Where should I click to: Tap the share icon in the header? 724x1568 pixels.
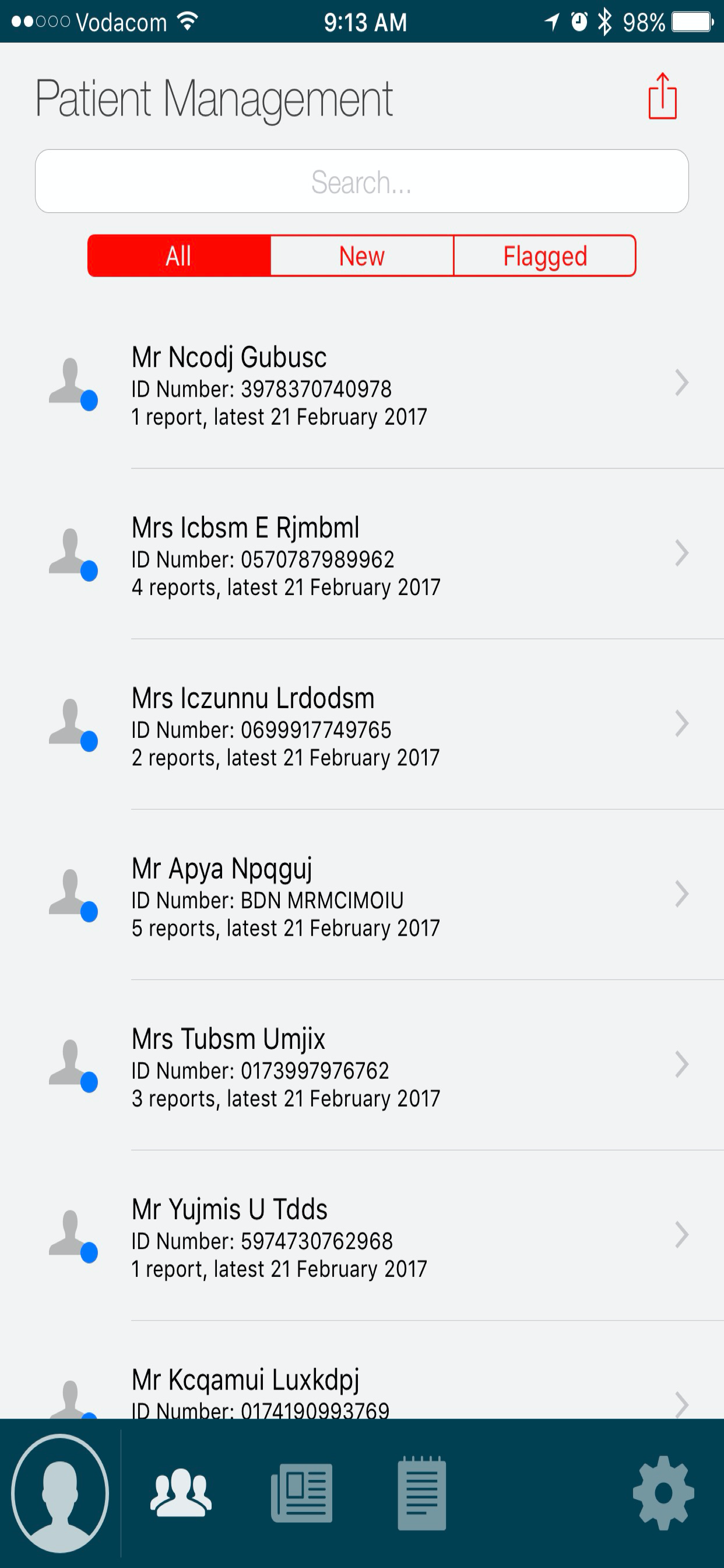662,97
